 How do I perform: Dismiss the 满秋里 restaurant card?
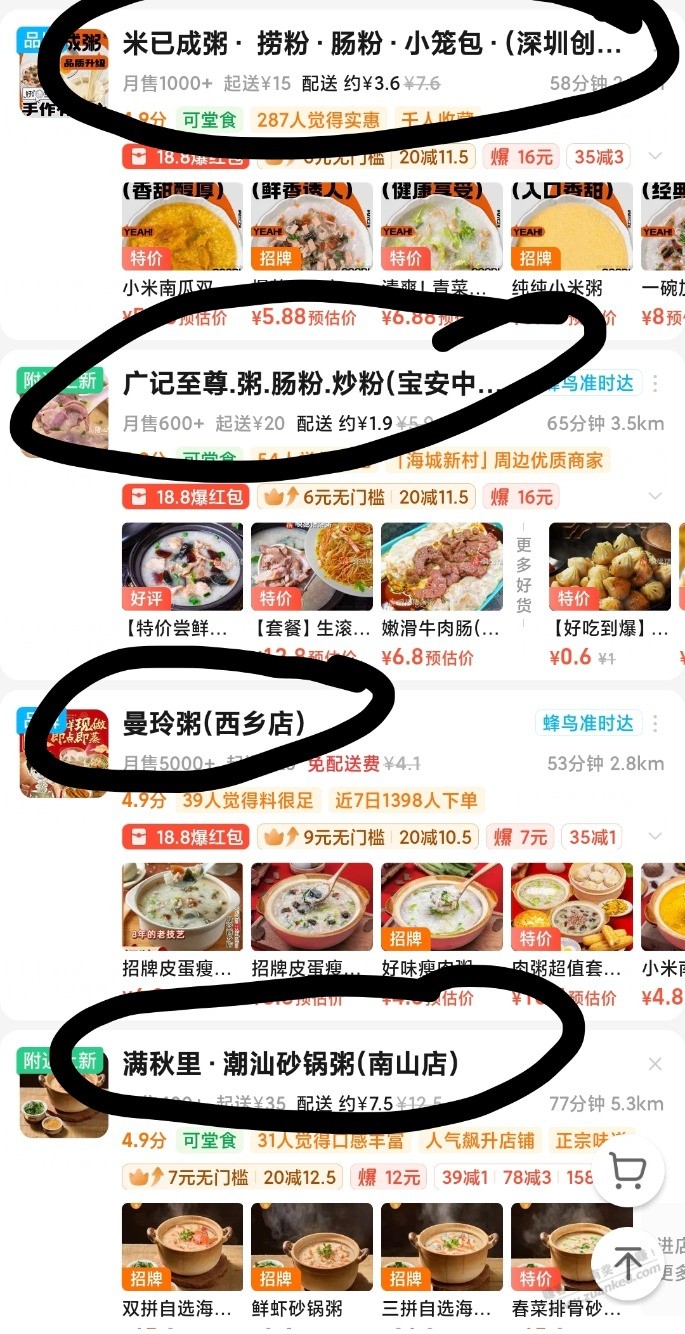pyautogui.click(x=655, y=1064)
